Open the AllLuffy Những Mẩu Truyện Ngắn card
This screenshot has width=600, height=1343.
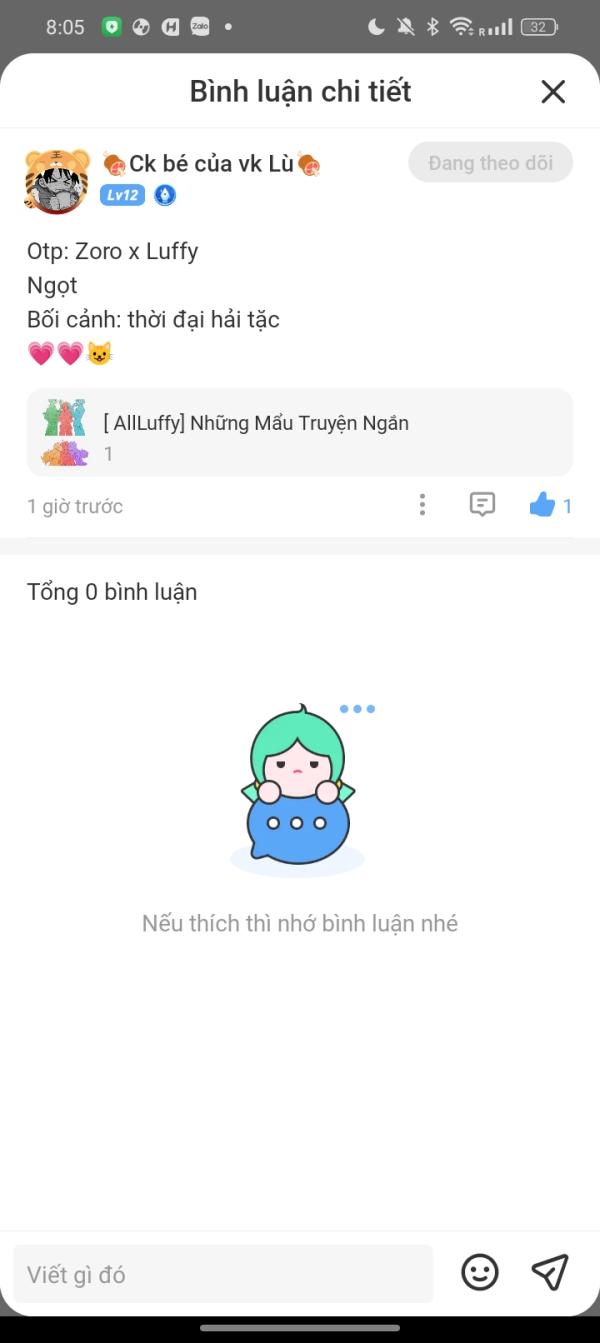click(300, 432)
